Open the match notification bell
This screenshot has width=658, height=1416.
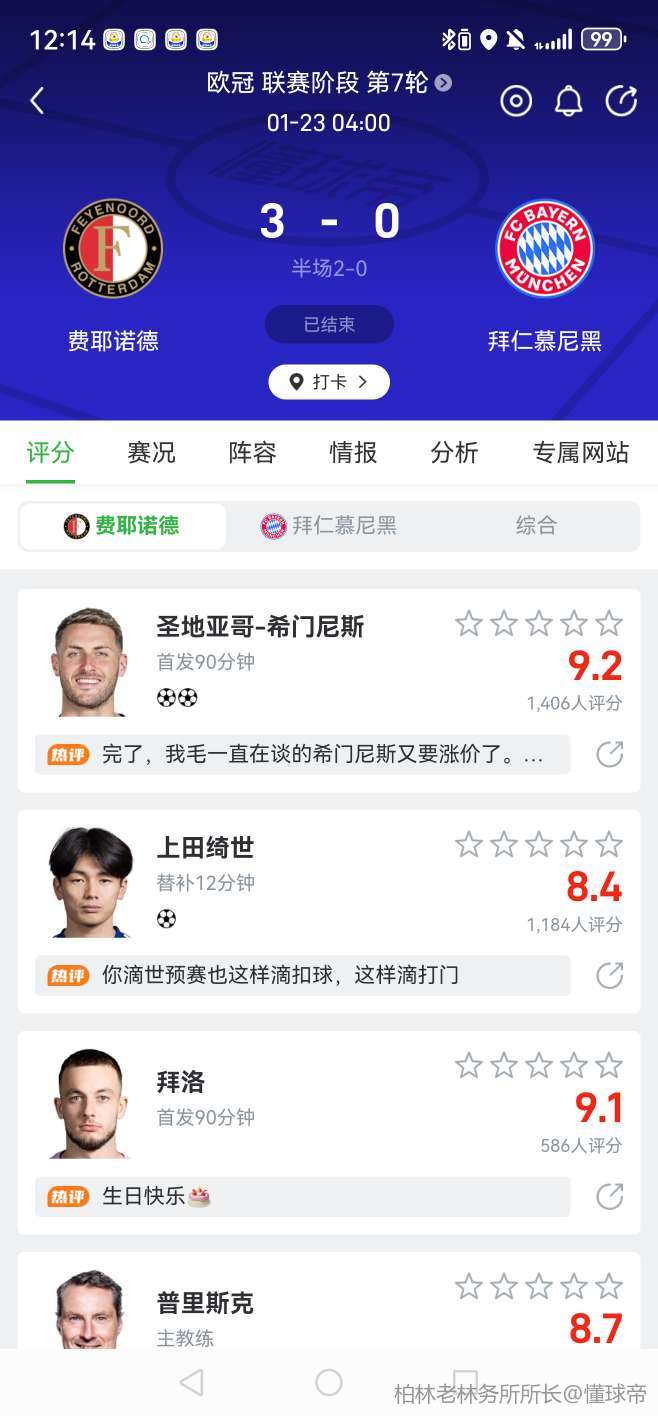(x=568, y=100)
